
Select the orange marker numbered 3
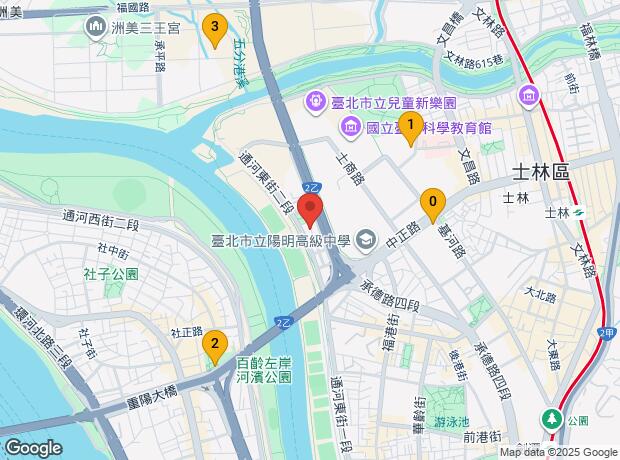(x=212, y=31)
